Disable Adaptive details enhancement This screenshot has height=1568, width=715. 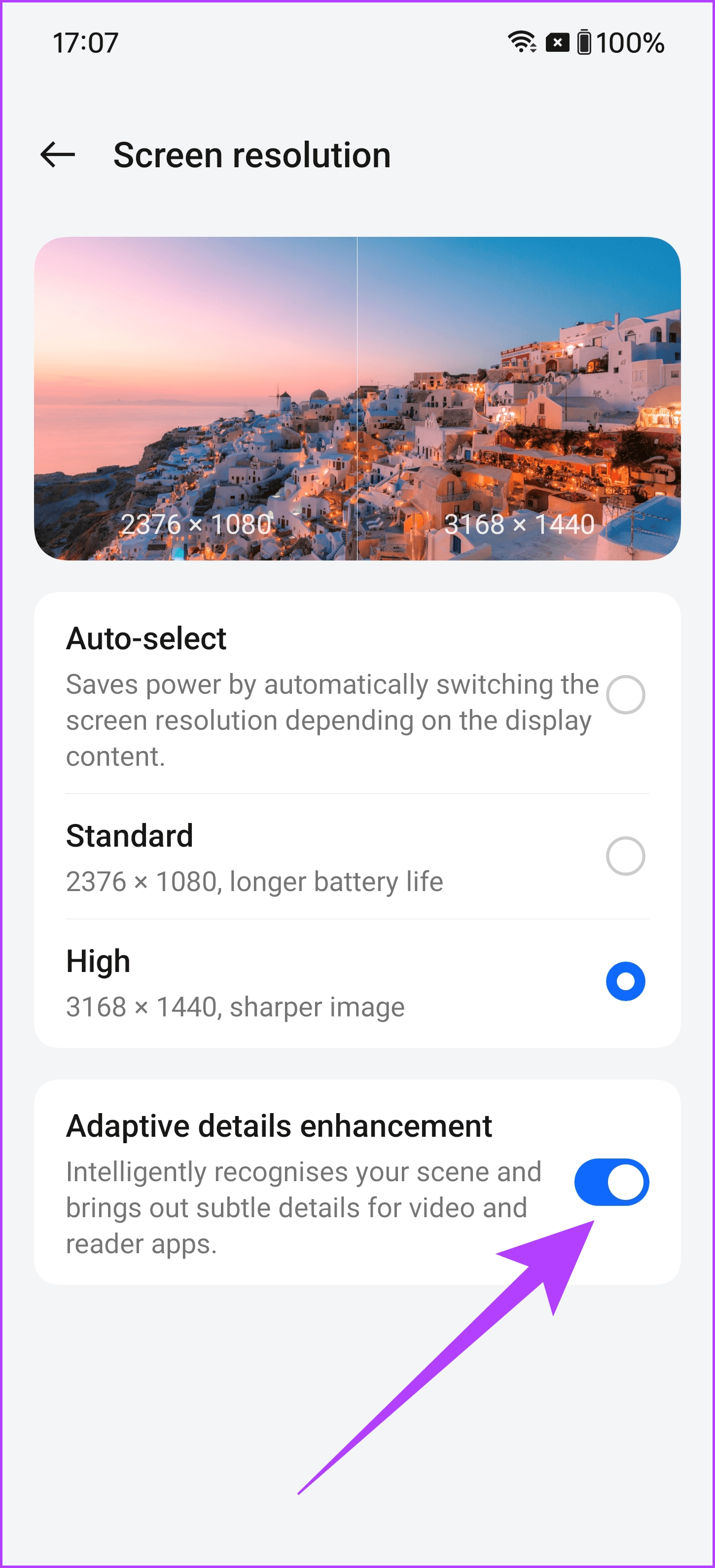611,1182
